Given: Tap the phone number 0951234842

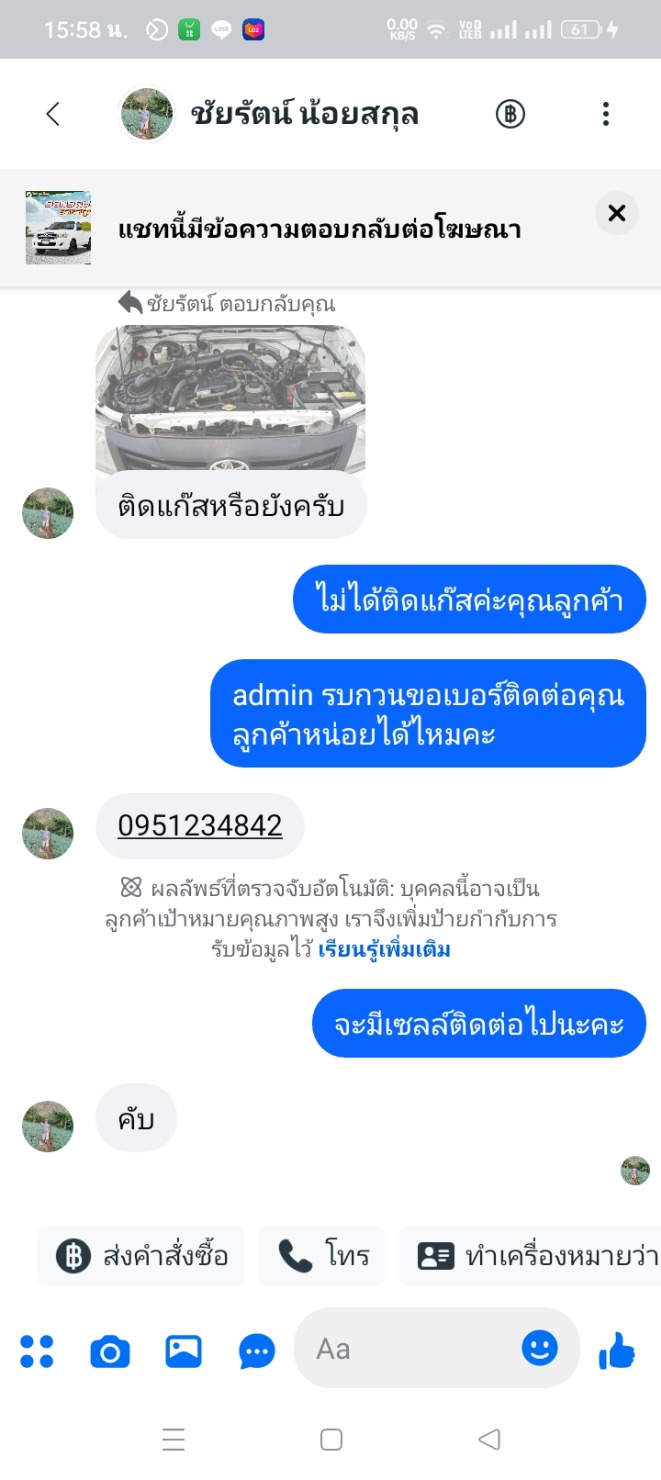Looking at the screenshot, I should [x=200, y=826].
